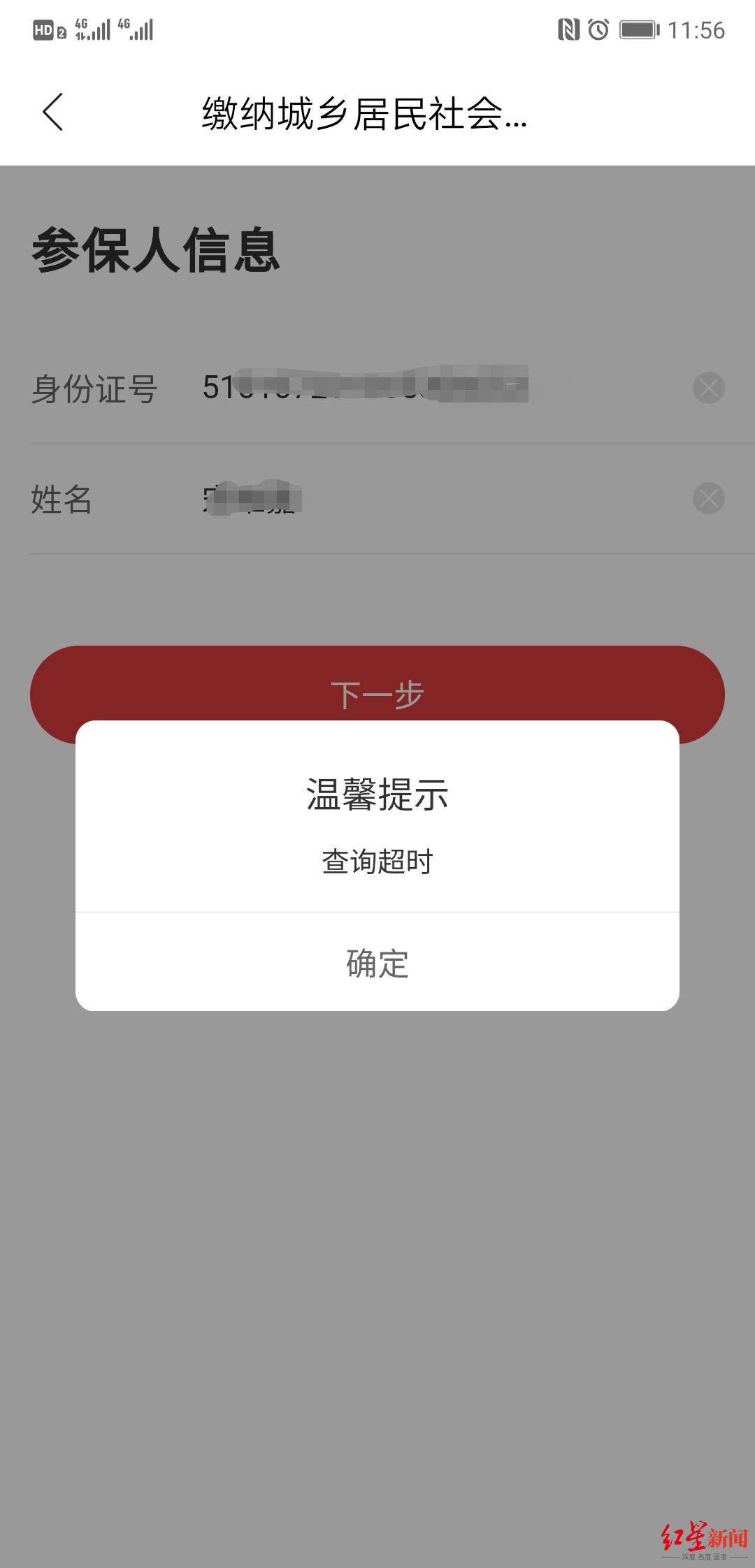Clear the 姓名 field with its X icon
This screenshot has height=1568, width=755.
click(709, 498)
